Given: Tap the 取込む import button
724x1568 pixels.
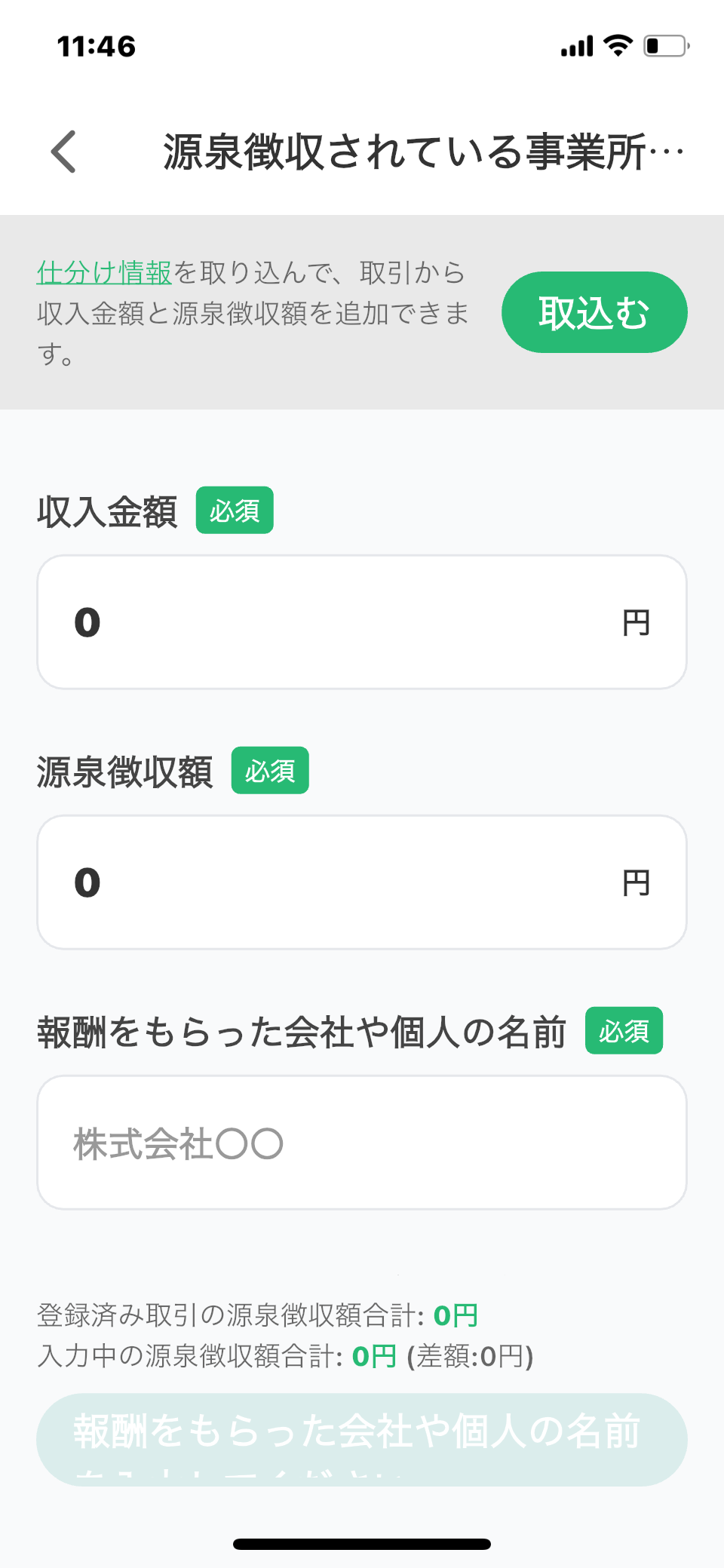Looking at the screenshot, I should [x=594, y=312].
